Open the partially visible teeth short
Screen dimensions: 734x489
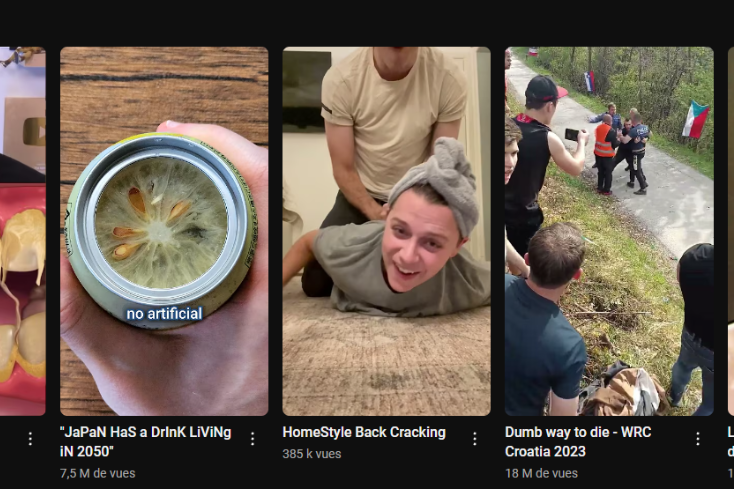[22, 230]
